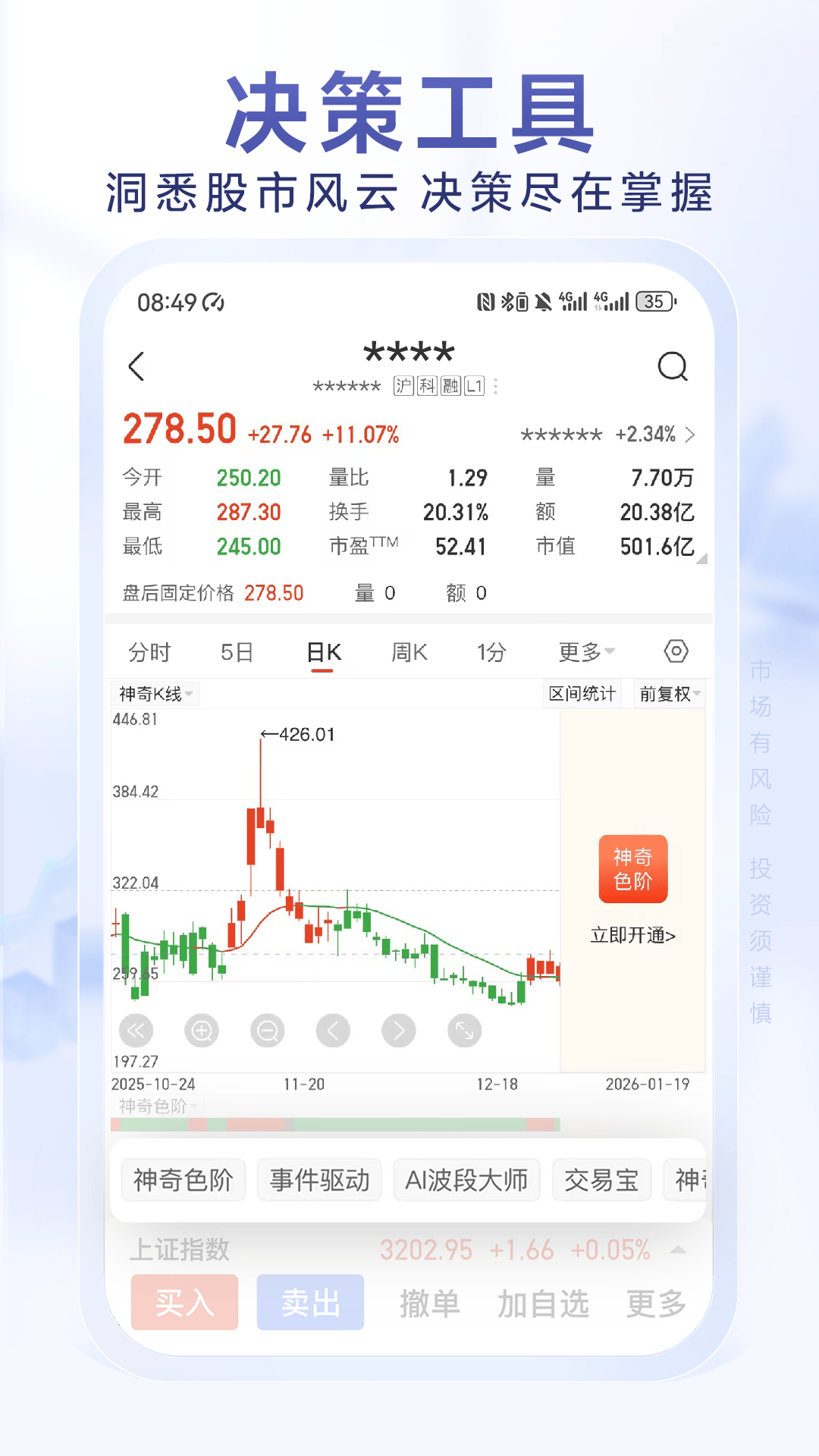Zoom in on the K-line chart
Image resolution: width=819 pixels, height=1456 pixels.
(202, 1031)
